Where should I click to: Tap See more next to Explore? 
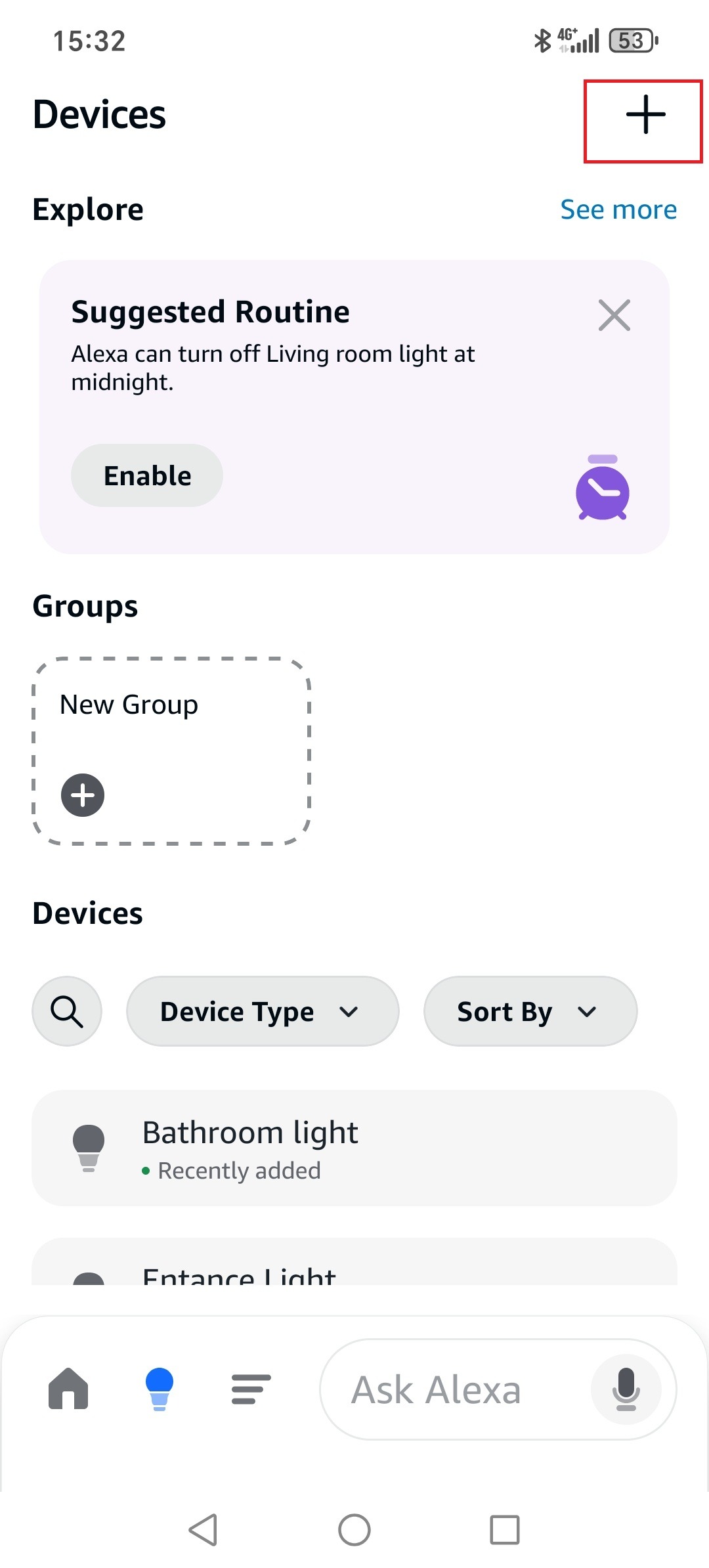pos(619,209)
